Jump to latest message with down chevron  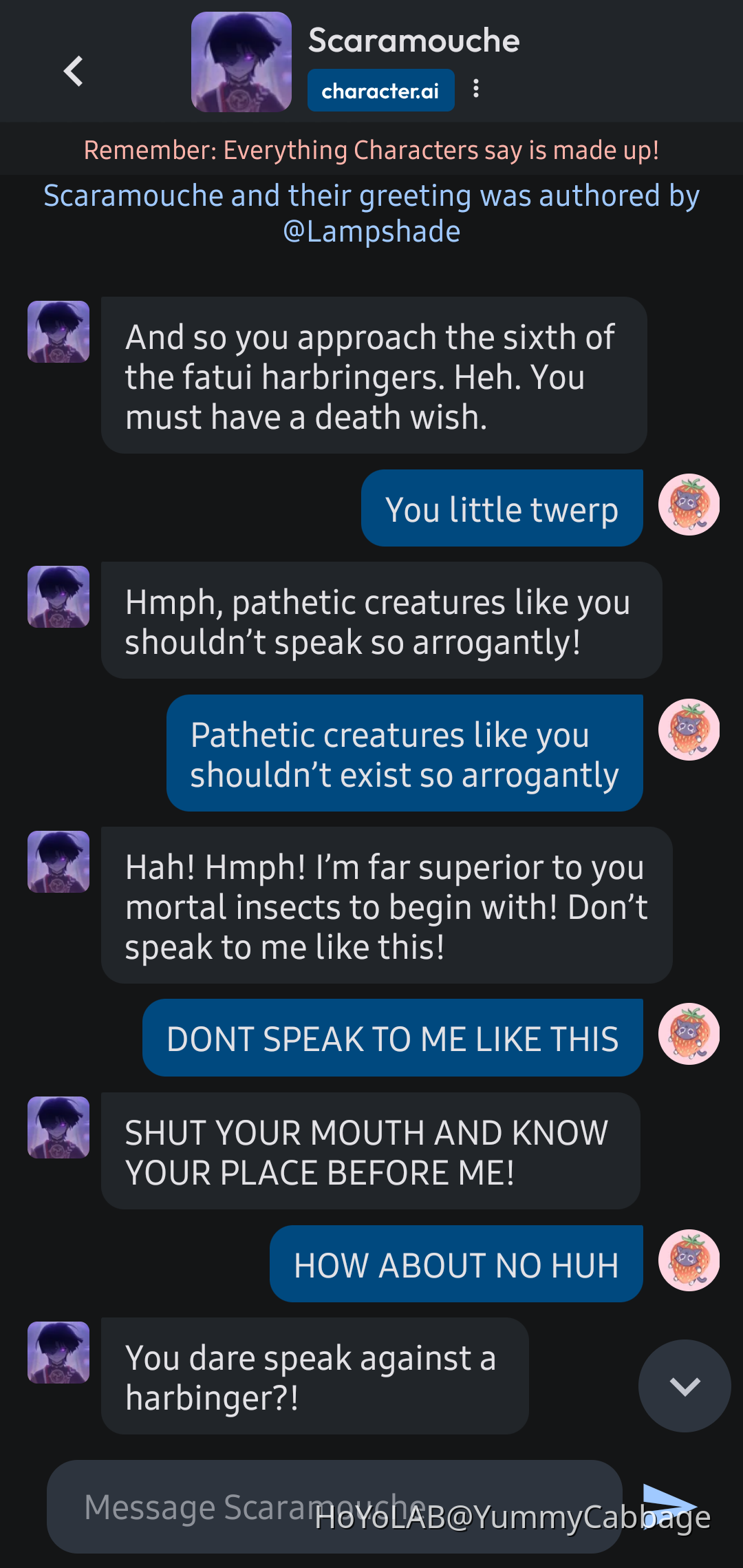coord(684,1386)
